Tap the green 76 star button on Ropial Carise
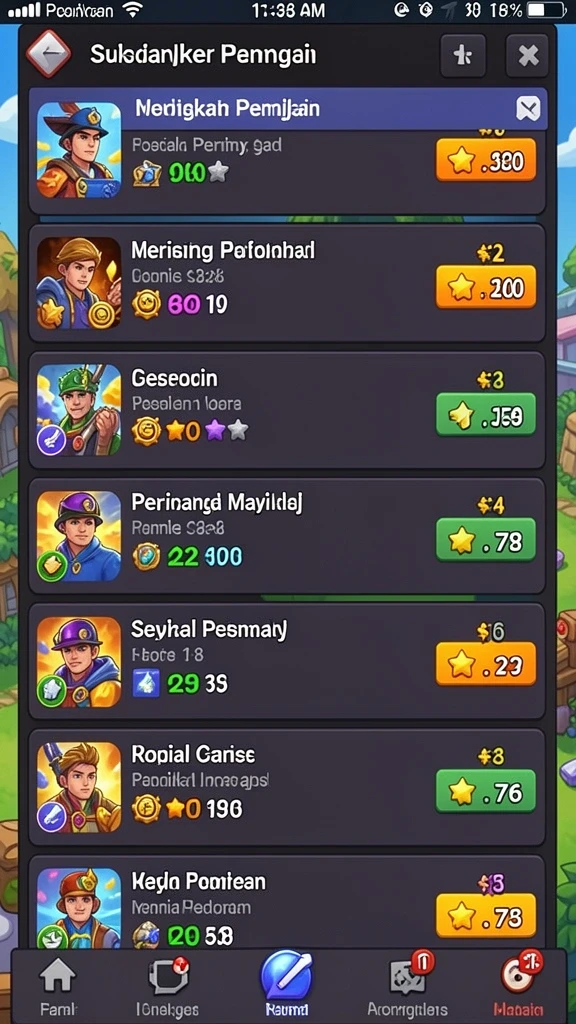The image size is (576, 1024). [x=486, y=791]
